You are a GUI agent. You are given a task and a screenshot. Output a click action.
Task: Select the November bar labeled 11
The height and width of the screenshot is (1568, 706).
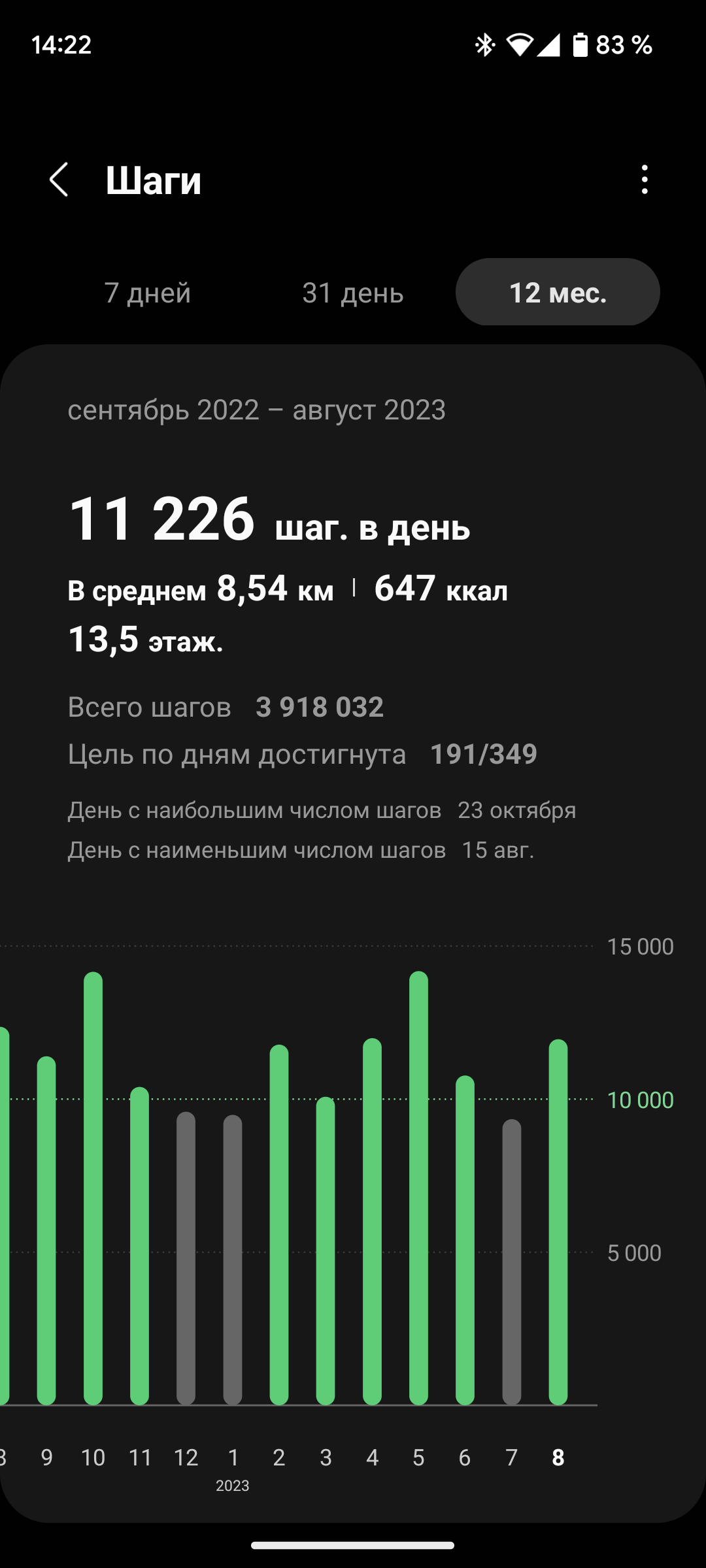coord(139,1245)
